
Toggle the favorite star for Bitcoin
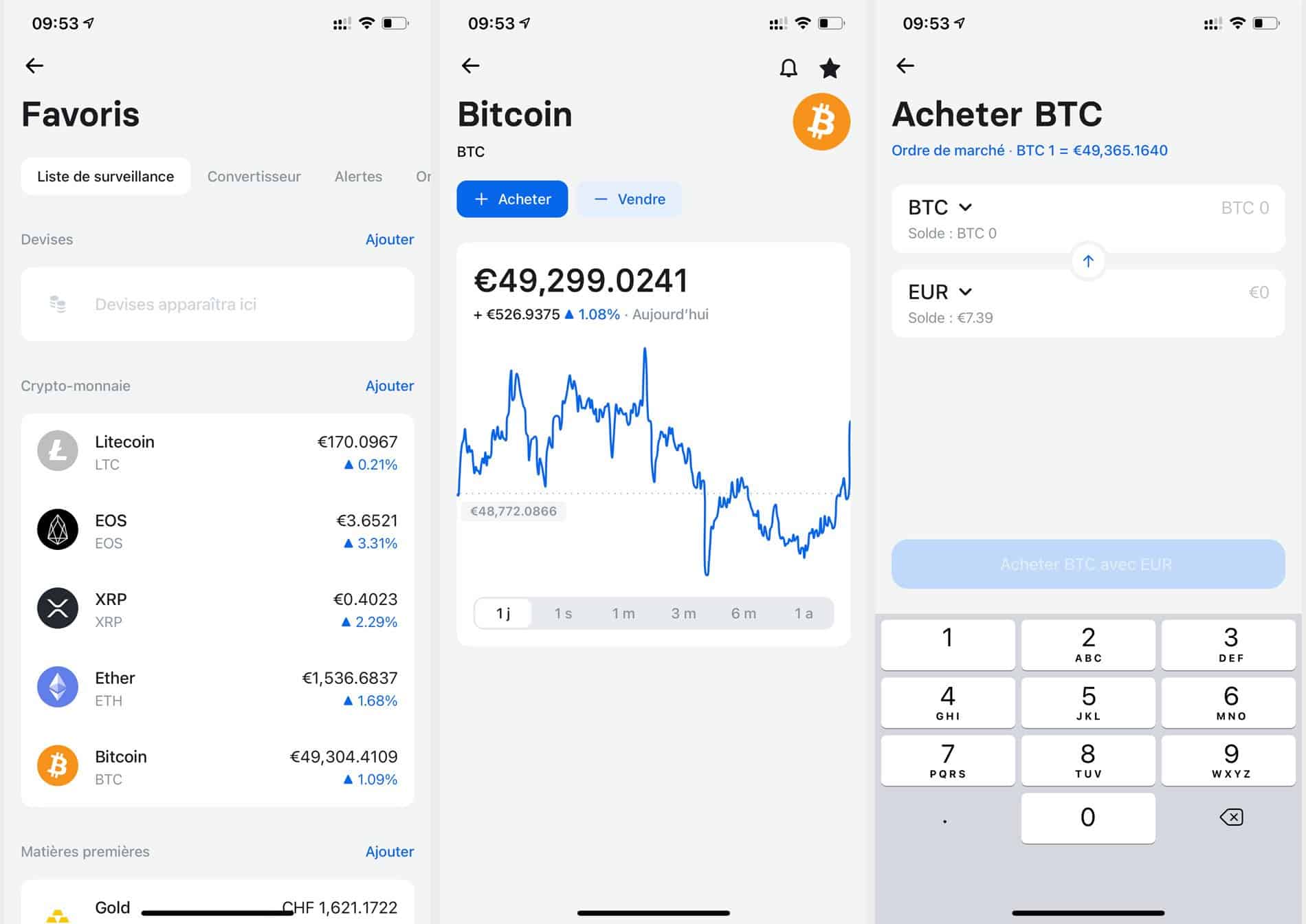coord(830,68)
